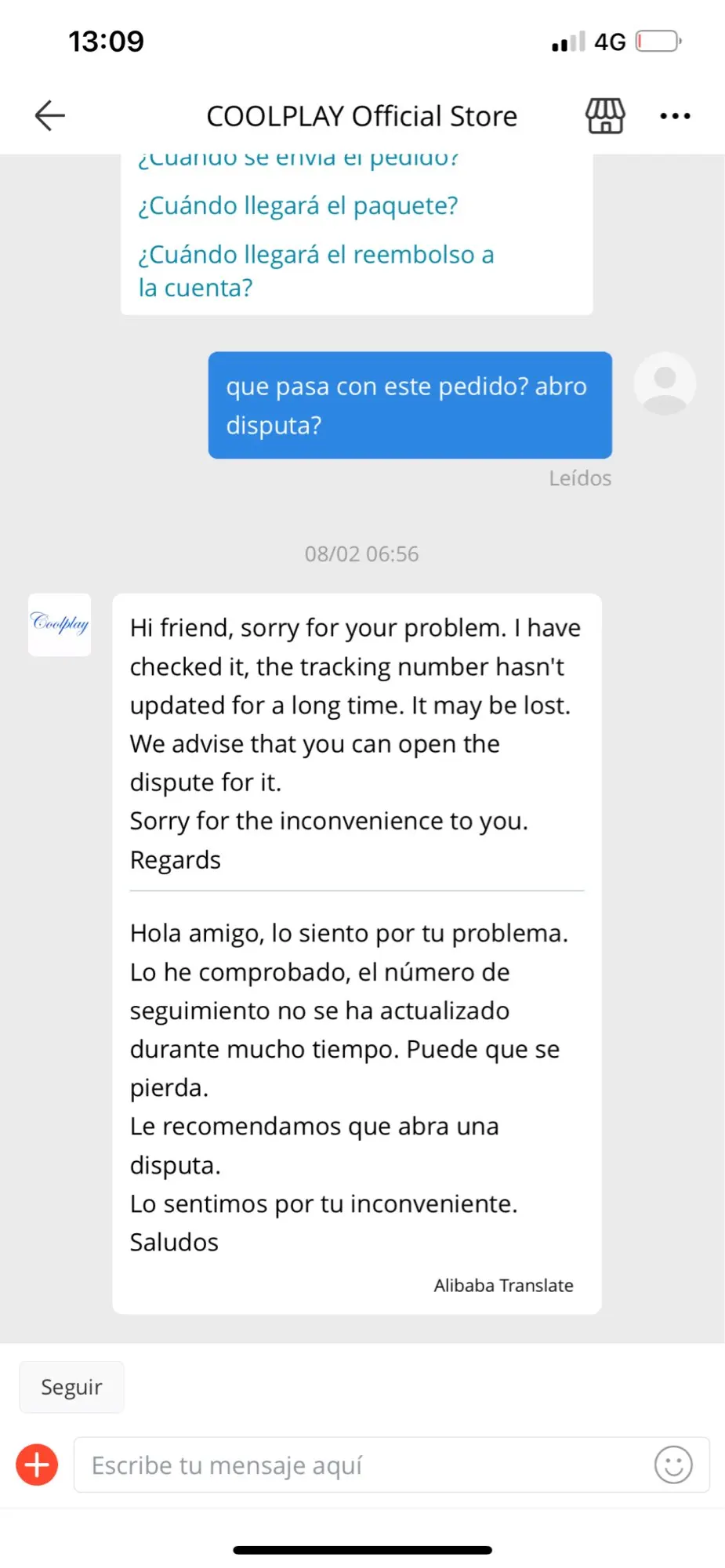
Task: Open attachments with the red plus button
Action: [x=37, y=1465]
